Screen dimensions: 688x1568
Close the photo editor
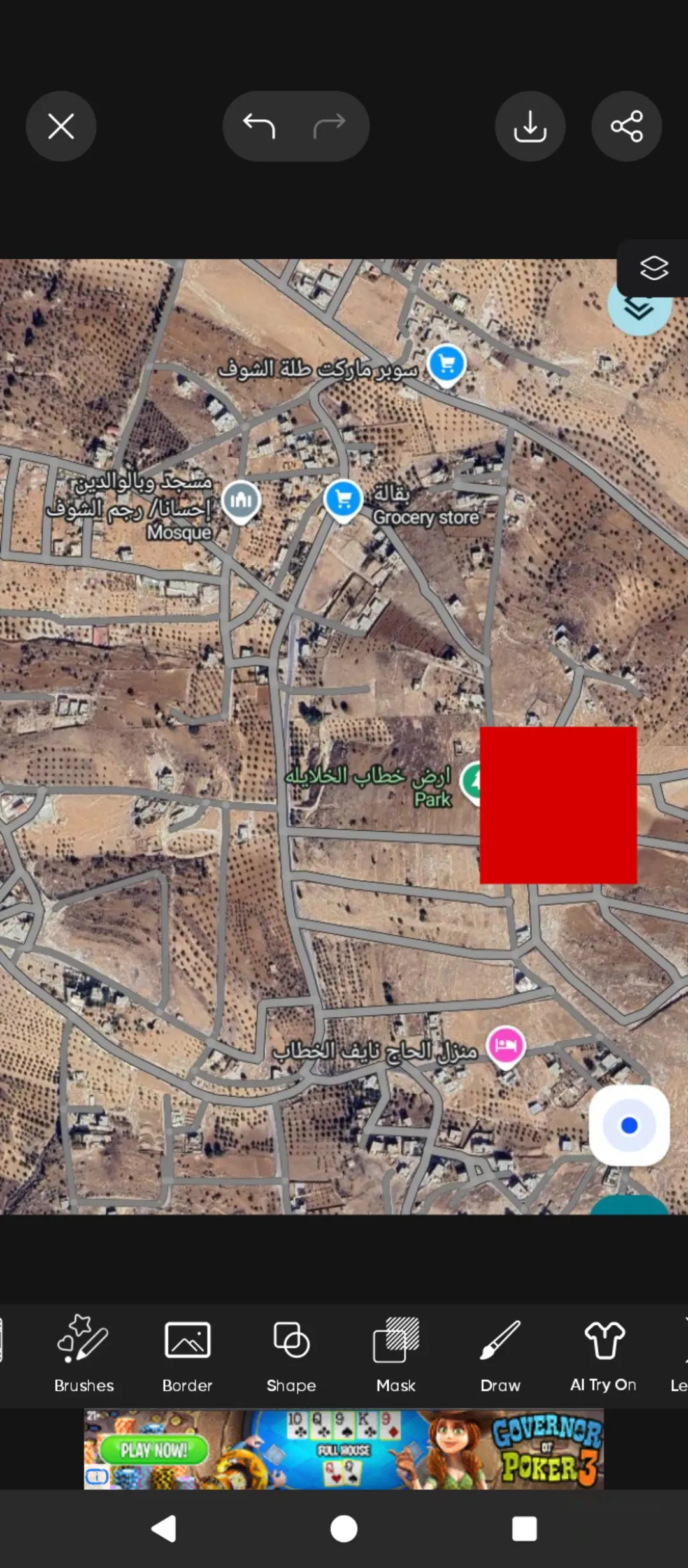61,126
